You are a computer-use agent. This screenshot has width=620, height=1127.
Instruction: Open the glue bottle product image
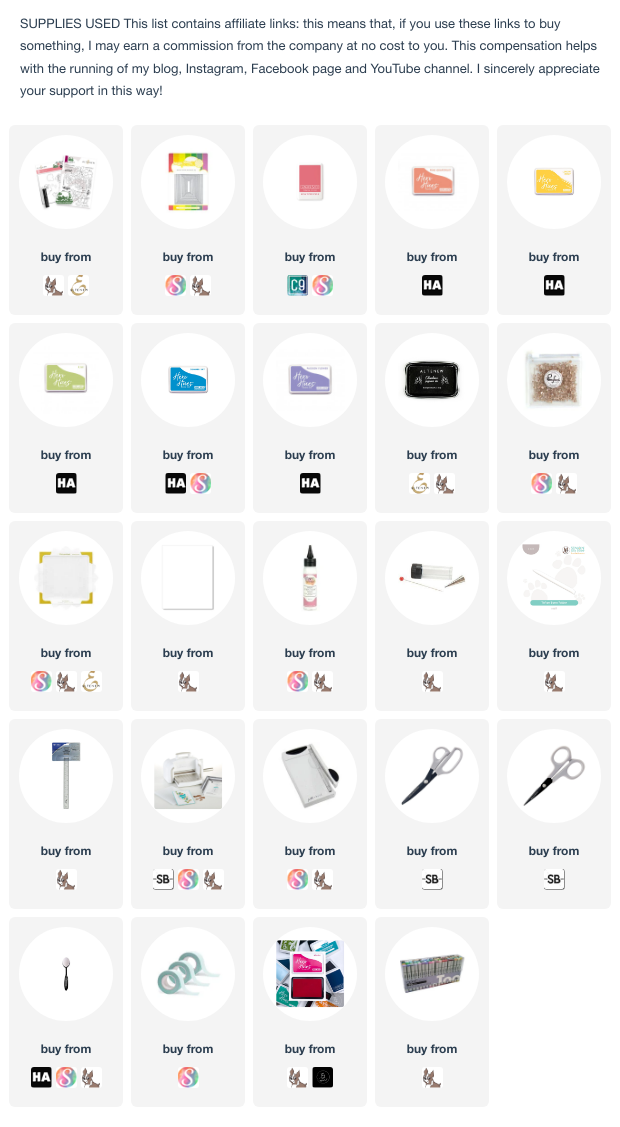click(310, 577)
